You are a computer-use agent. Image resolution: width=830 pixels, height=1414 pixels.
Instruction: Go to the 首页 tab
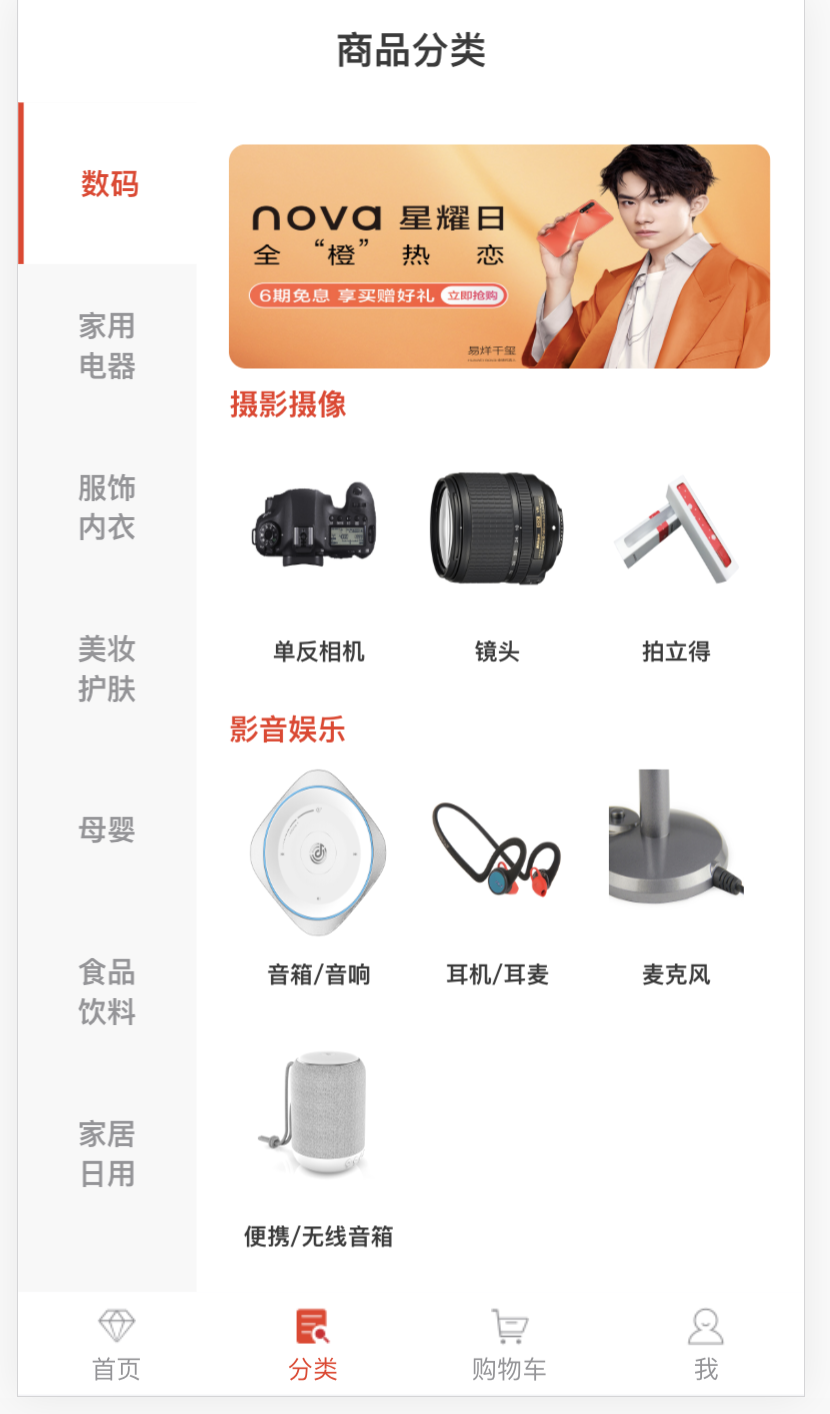click(x=116, y=1345)
